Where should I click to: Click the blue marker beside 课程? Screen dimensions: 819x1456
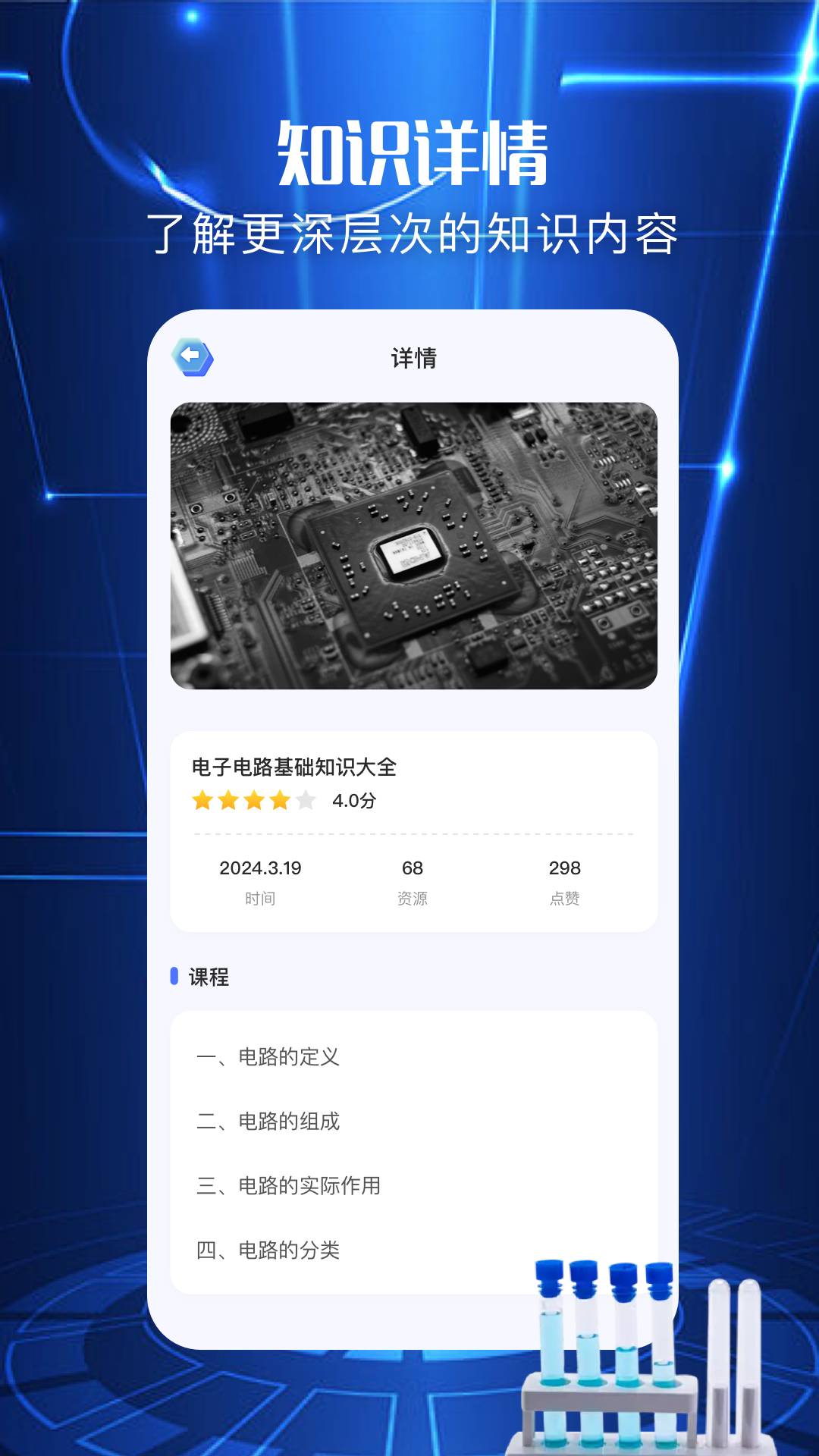tap(174, 977)
